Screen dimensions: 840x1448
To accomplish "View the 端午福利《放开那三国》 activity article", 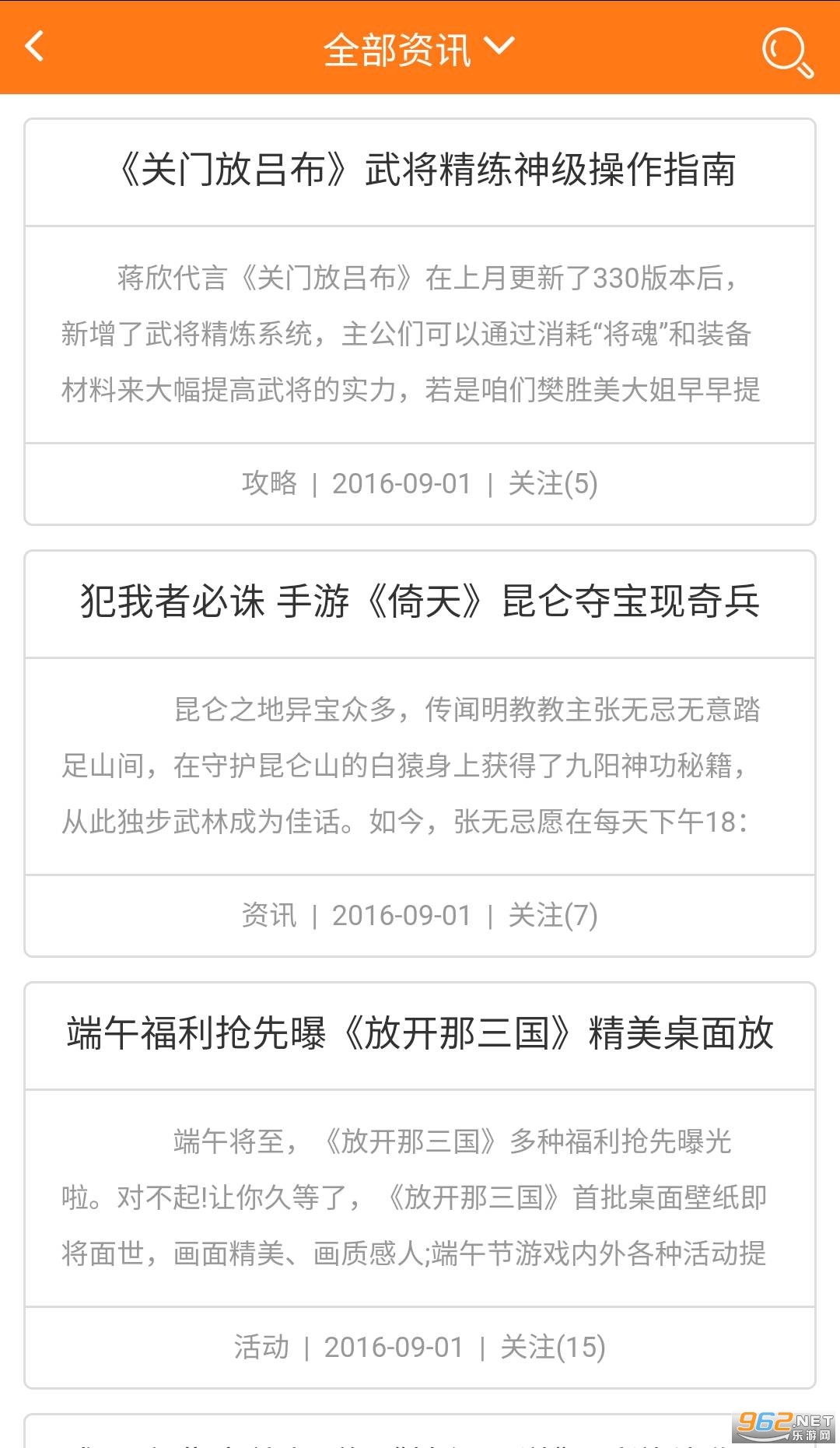I will tap(420, 1033).
